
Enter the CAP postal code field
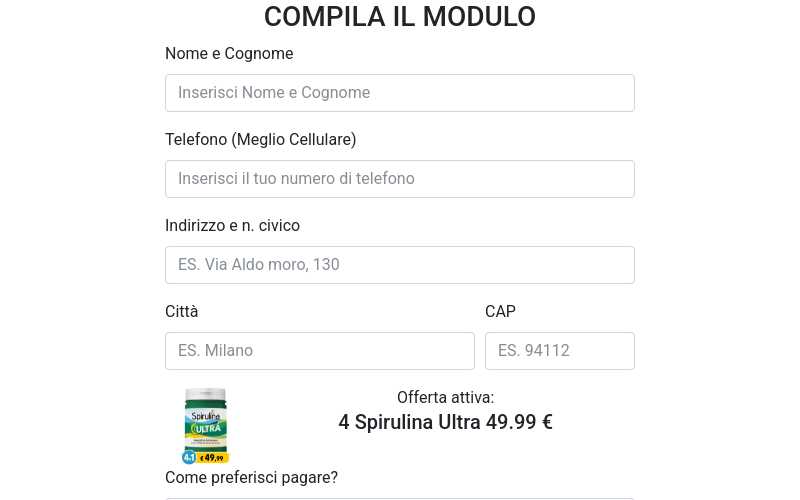coord(559,351)
